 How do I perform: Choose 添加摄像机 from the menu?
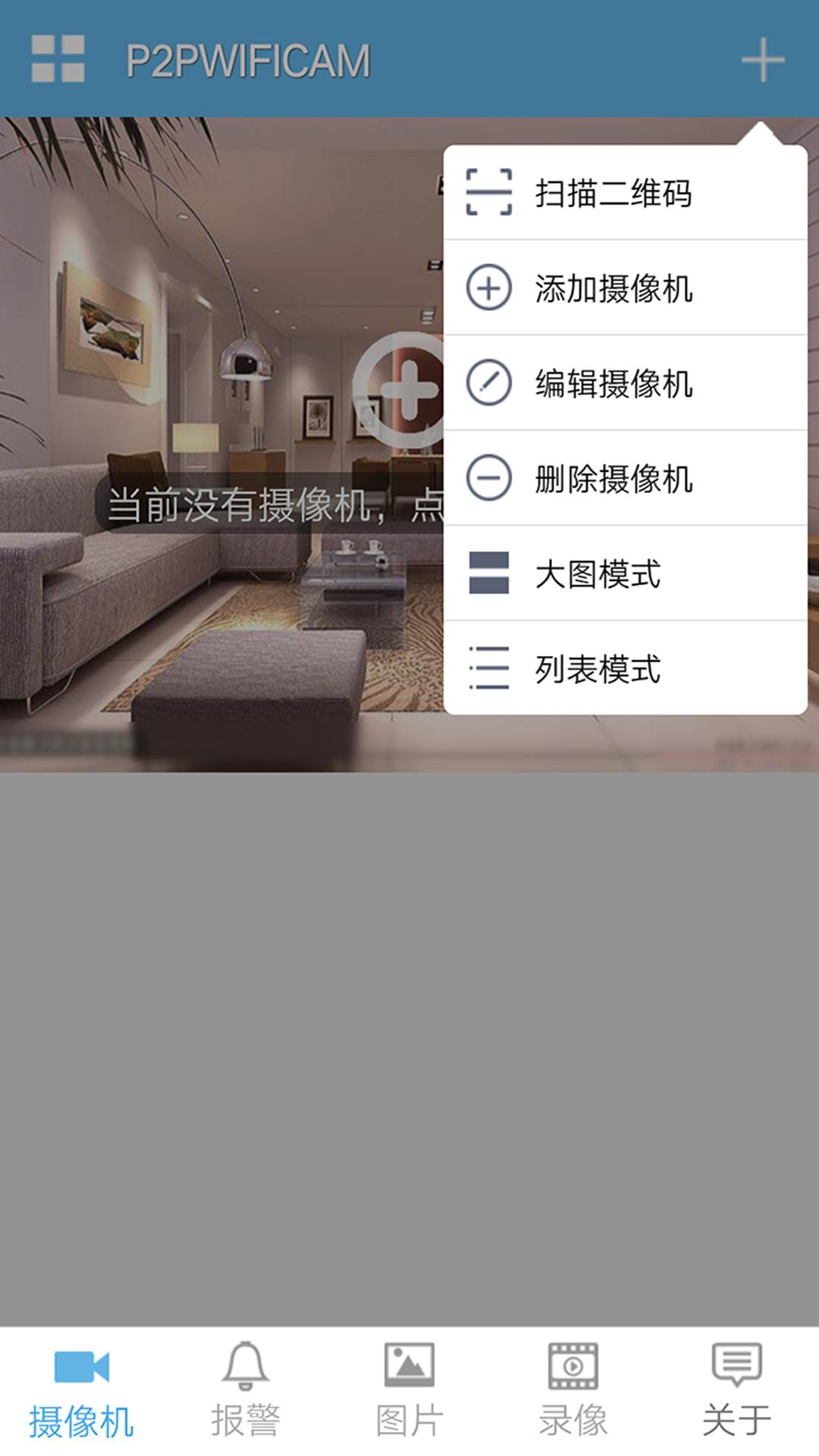625,288
